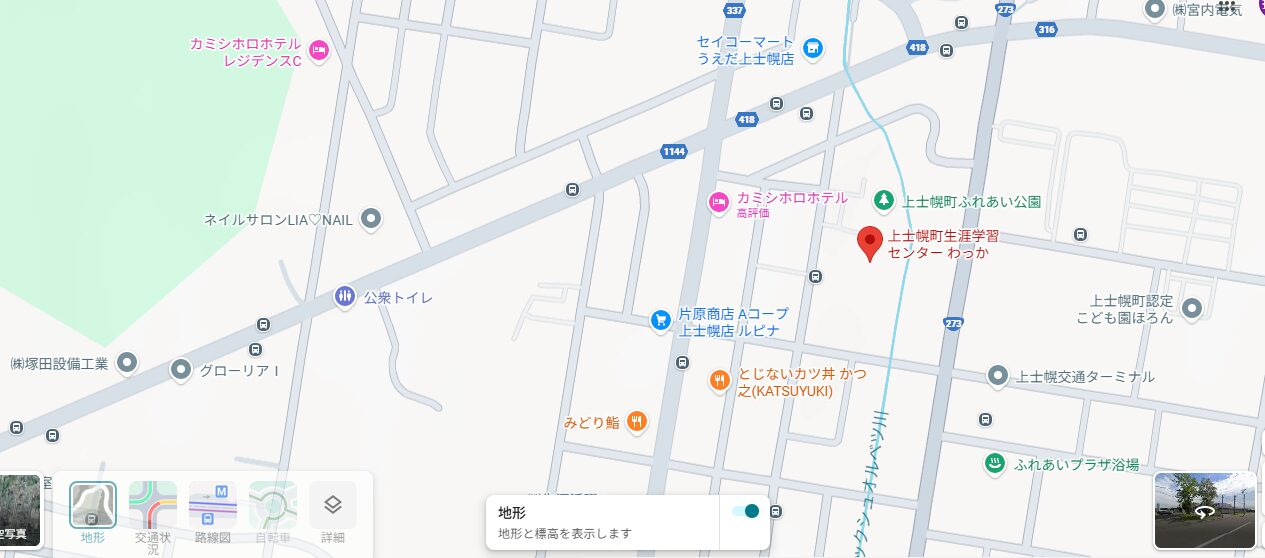Select the 上士幌交通ターミナル marker
This screenshot has height=558, width=1265.
997,376
